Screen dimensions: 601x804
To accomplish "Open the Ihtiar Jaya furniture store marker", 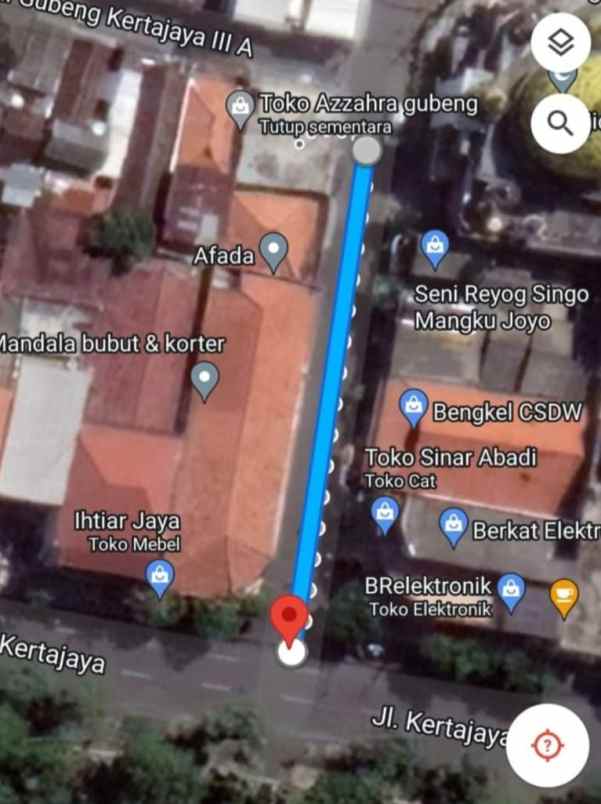I will coord(160,576).
